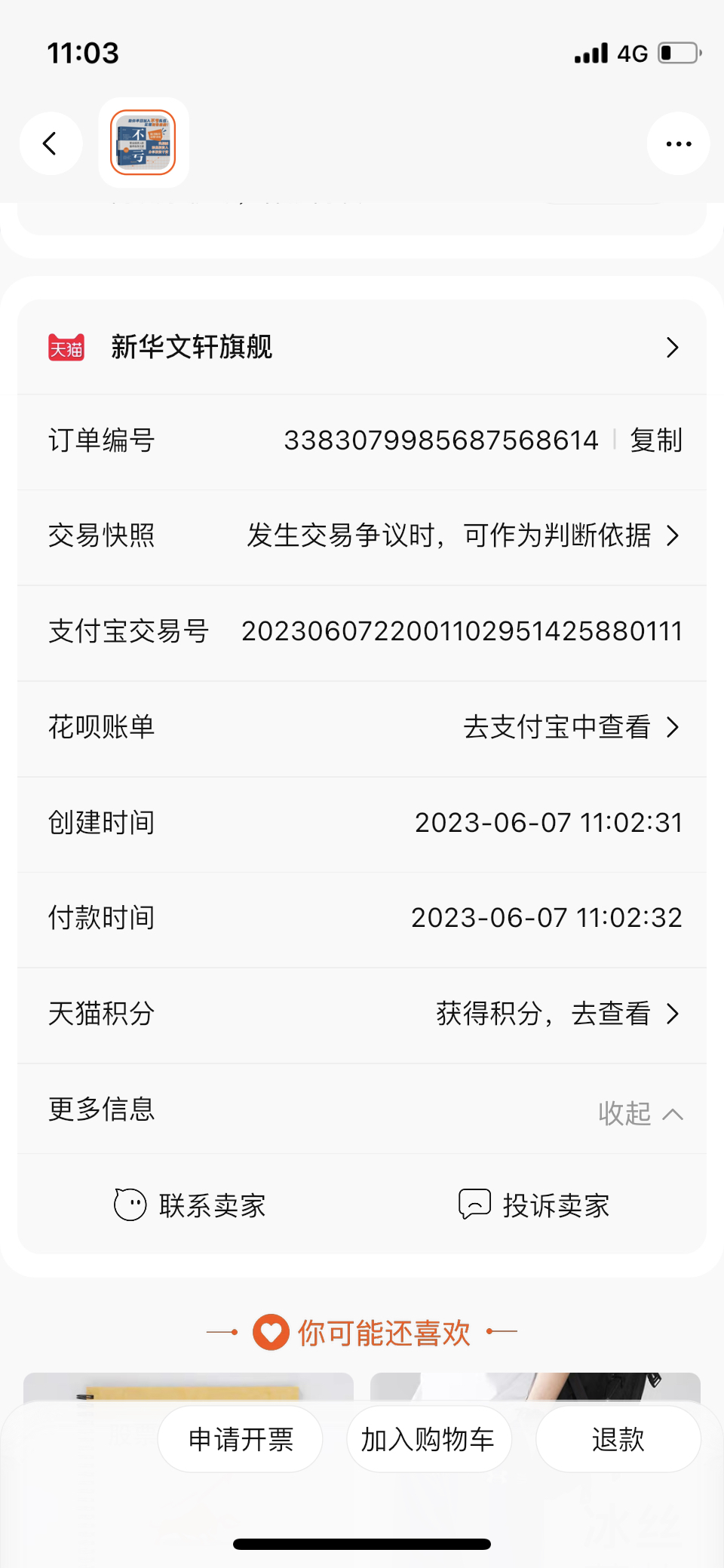The image size is (724, 1568).
Task: Collapse 更多信息 with 收起
Action: 640,1113
